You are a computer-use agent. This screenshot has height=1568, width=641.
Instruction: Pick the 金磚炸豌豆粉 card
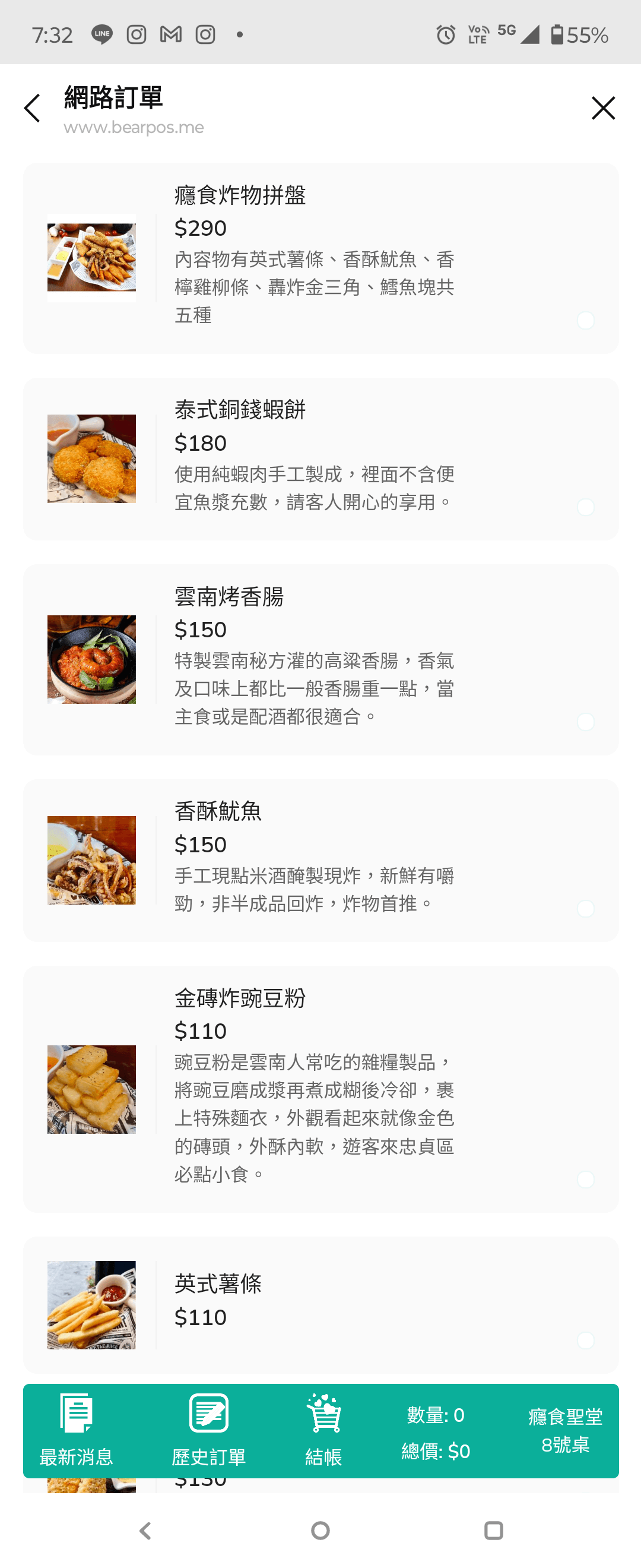point(320,1089)
